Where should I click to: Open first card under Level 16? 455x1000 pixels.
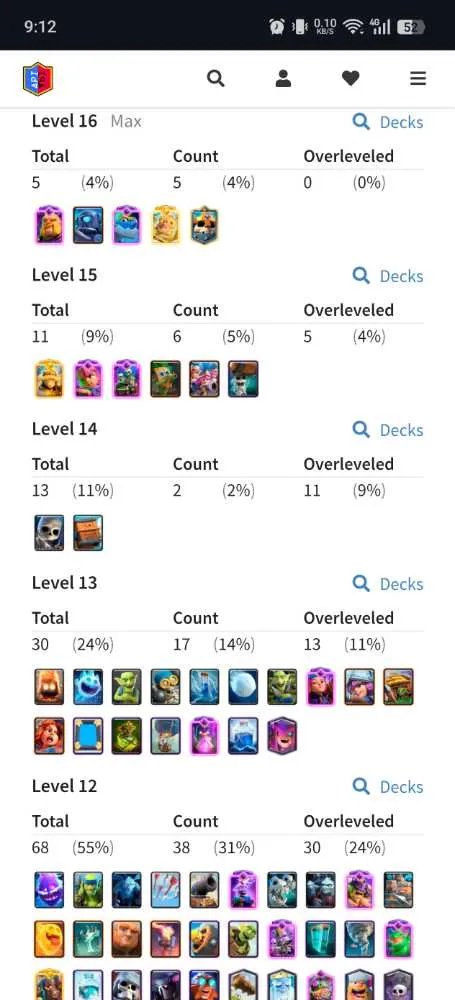click(x=49, y=225)
